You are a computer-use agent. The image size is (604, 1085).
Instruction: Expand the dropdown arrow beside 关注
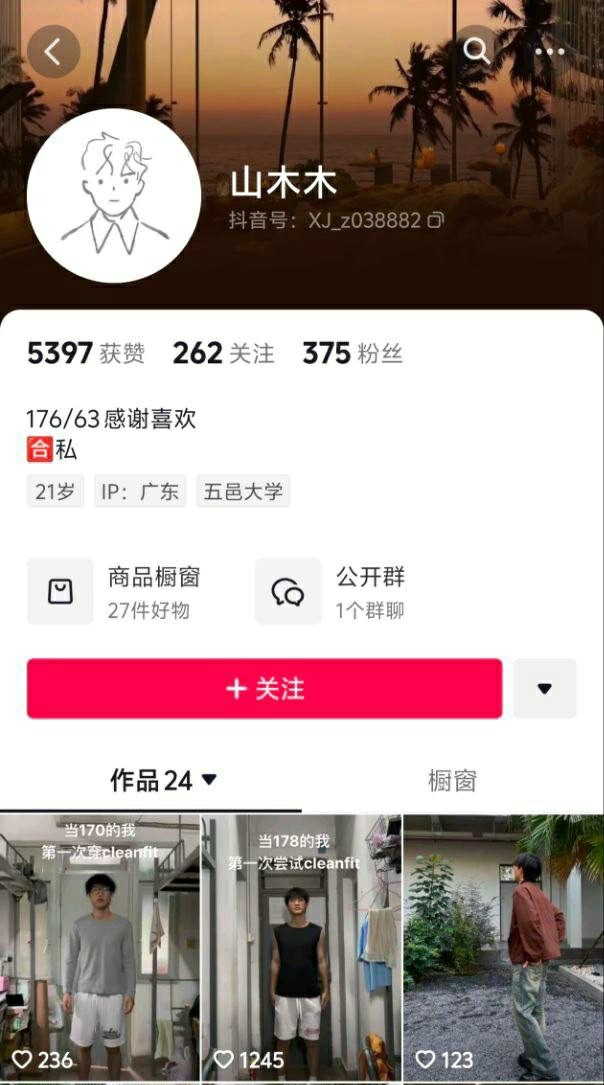click(x=545, y=688)
